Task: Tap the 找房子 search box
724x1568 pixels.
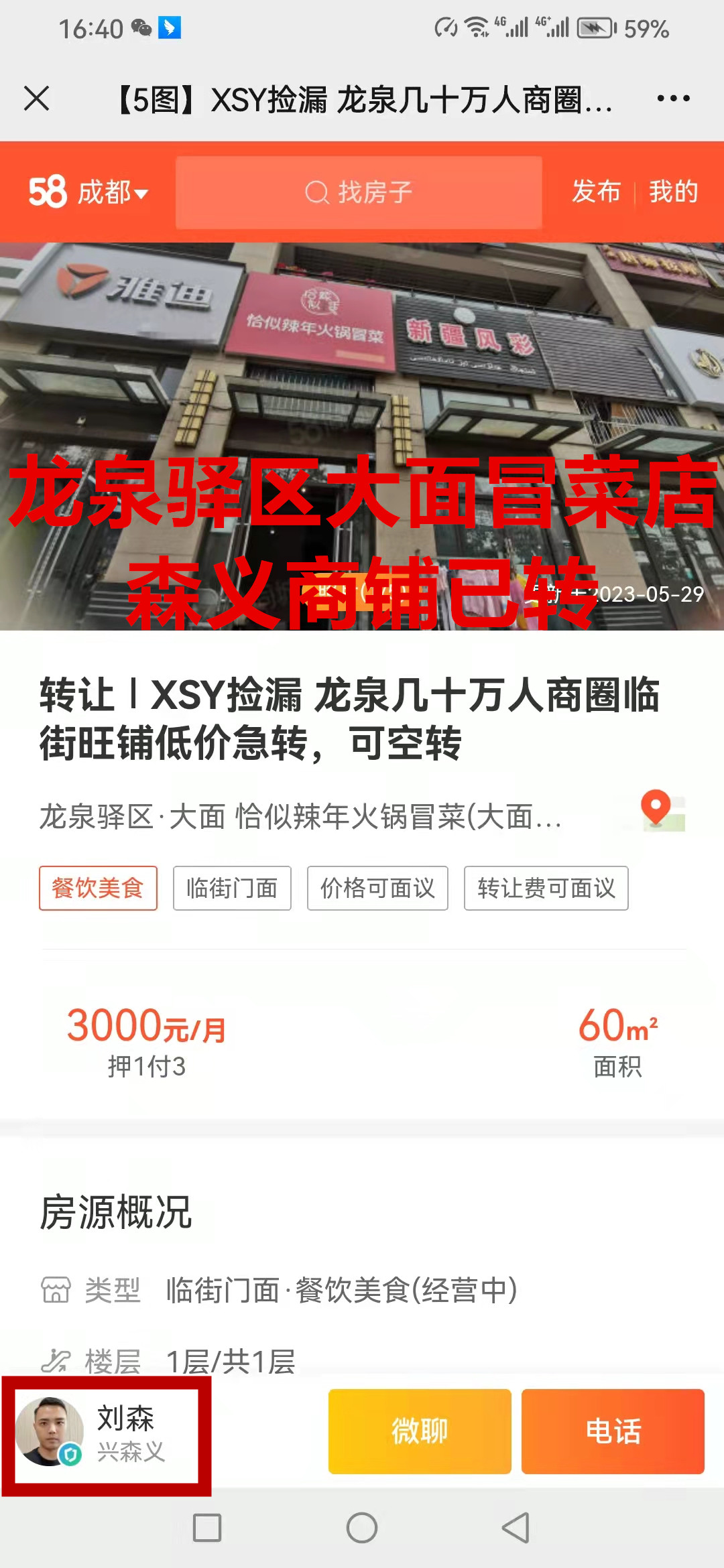Action: [359, 192]
